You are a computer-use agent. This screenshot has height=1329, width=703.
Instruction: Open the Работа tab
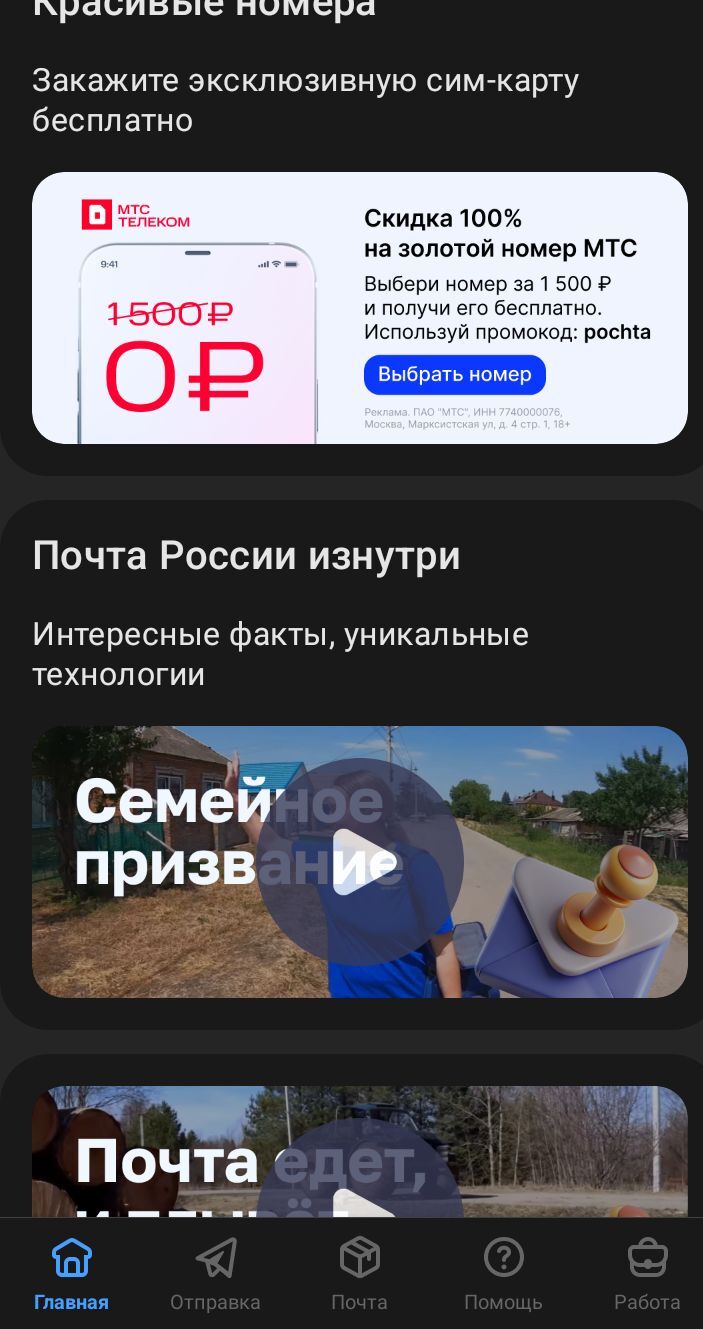click(647, 1274)
